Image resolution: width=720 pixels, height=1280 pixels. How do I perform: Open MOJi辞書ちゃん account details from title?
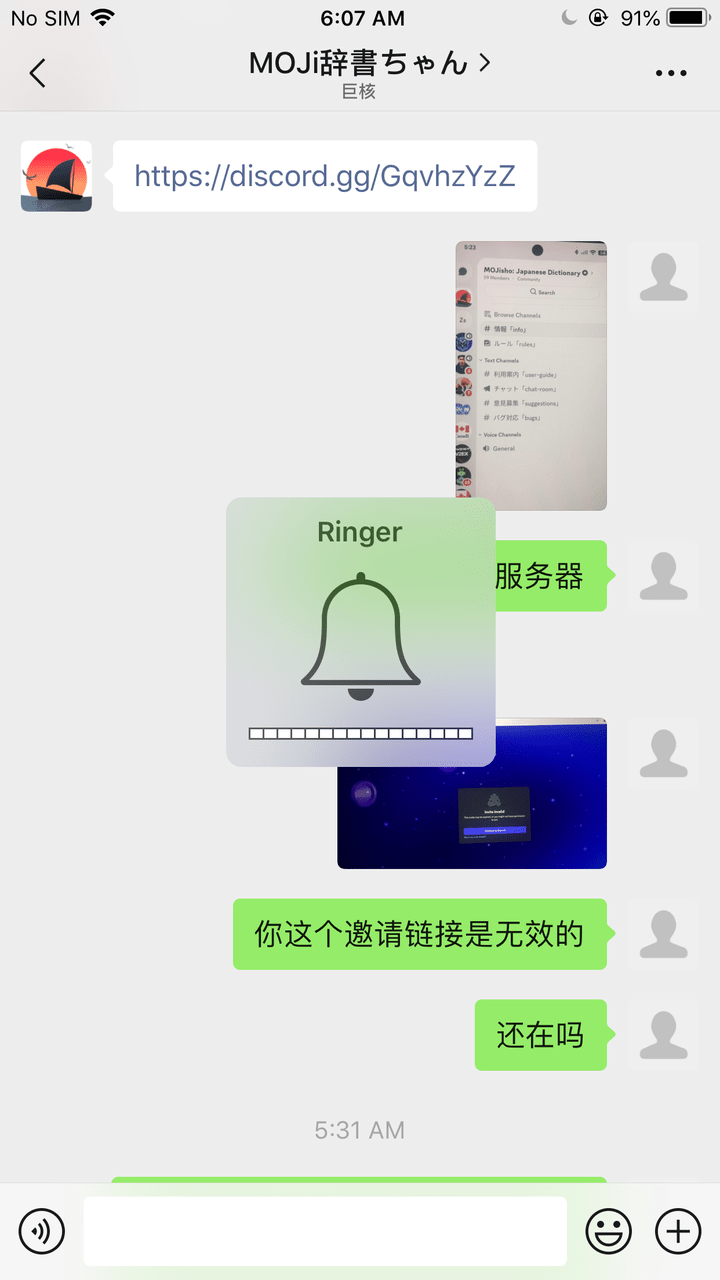click(x=369, y=64)
